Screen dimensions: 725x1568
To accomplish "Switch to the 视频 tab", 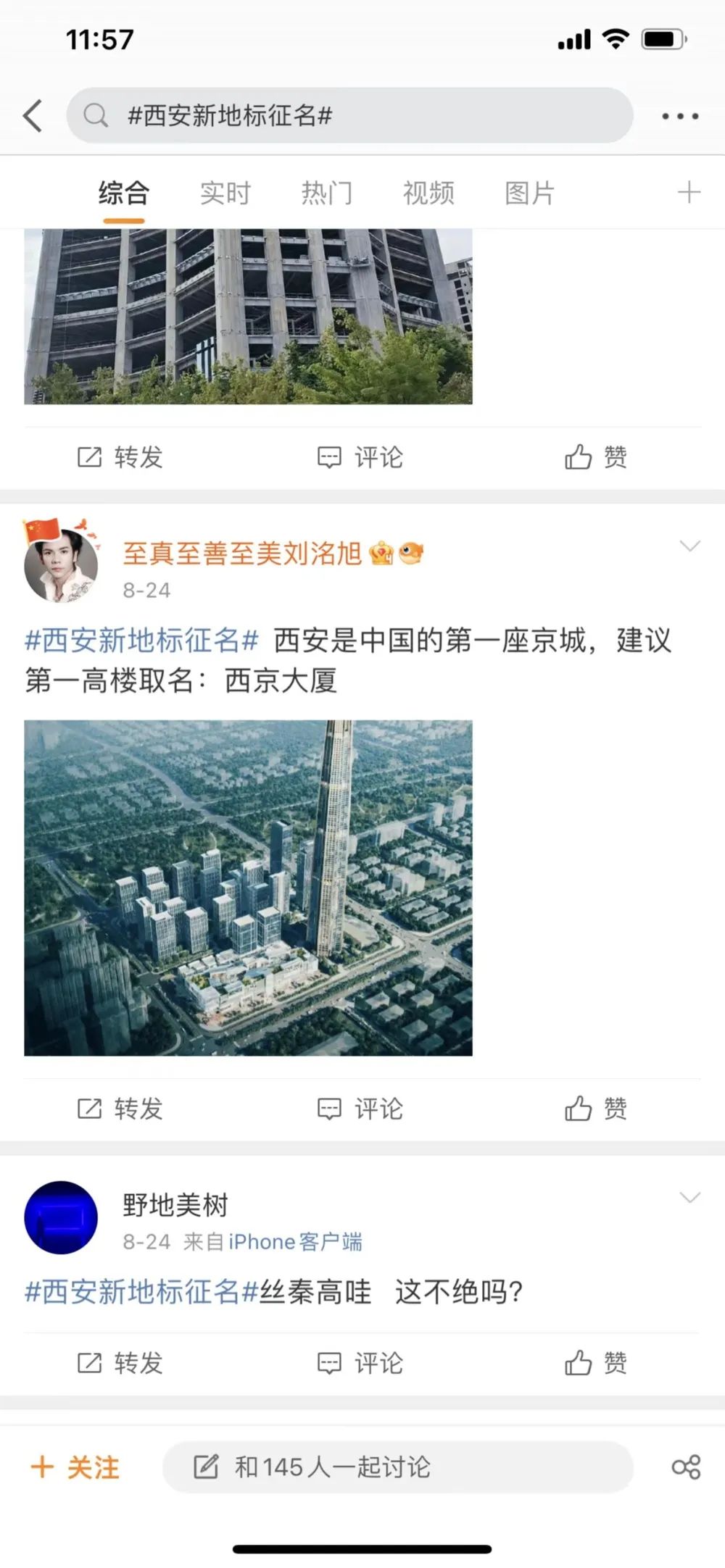I will point(428,193).
